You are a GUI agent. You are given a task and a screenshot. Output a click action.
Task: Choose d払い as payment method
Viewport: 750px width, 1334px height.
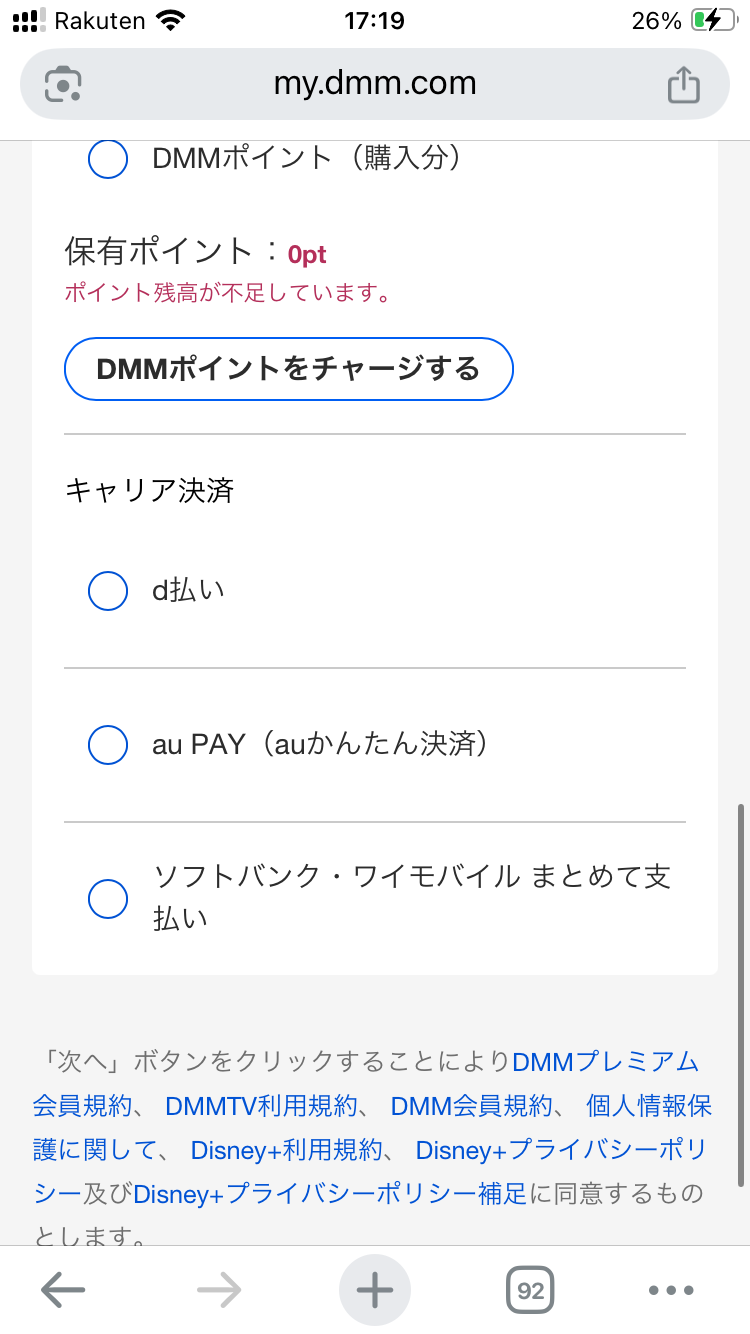(x=108, y=591)
